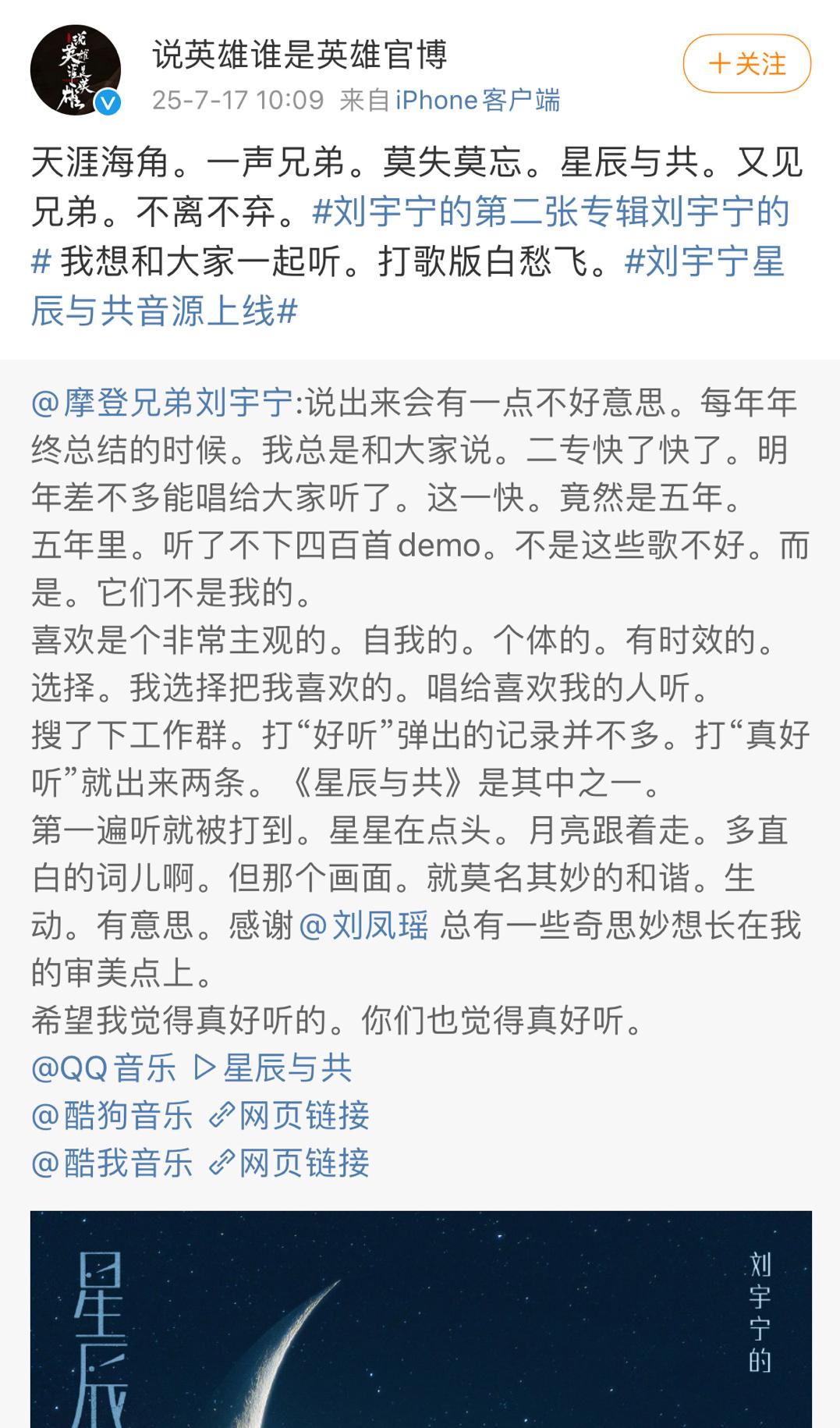Open the @酷我音乐 mention

coord(112,1163)
